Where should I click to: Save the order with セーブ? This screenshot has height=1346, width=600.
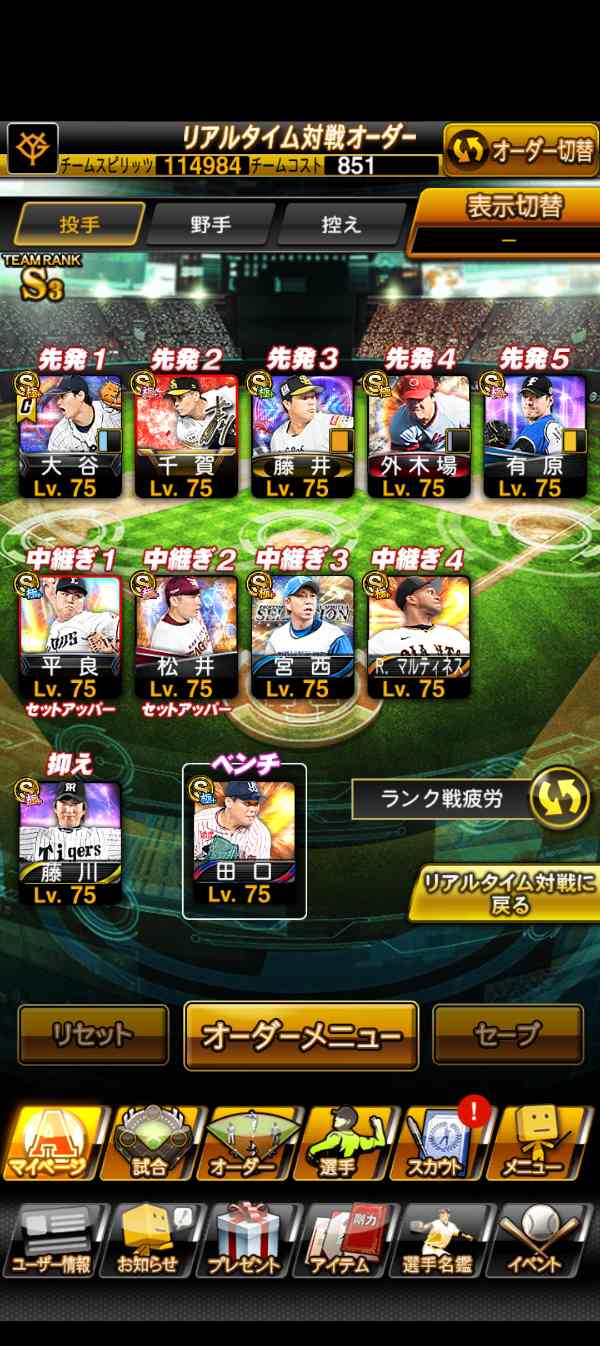(x=508, y=1035)
